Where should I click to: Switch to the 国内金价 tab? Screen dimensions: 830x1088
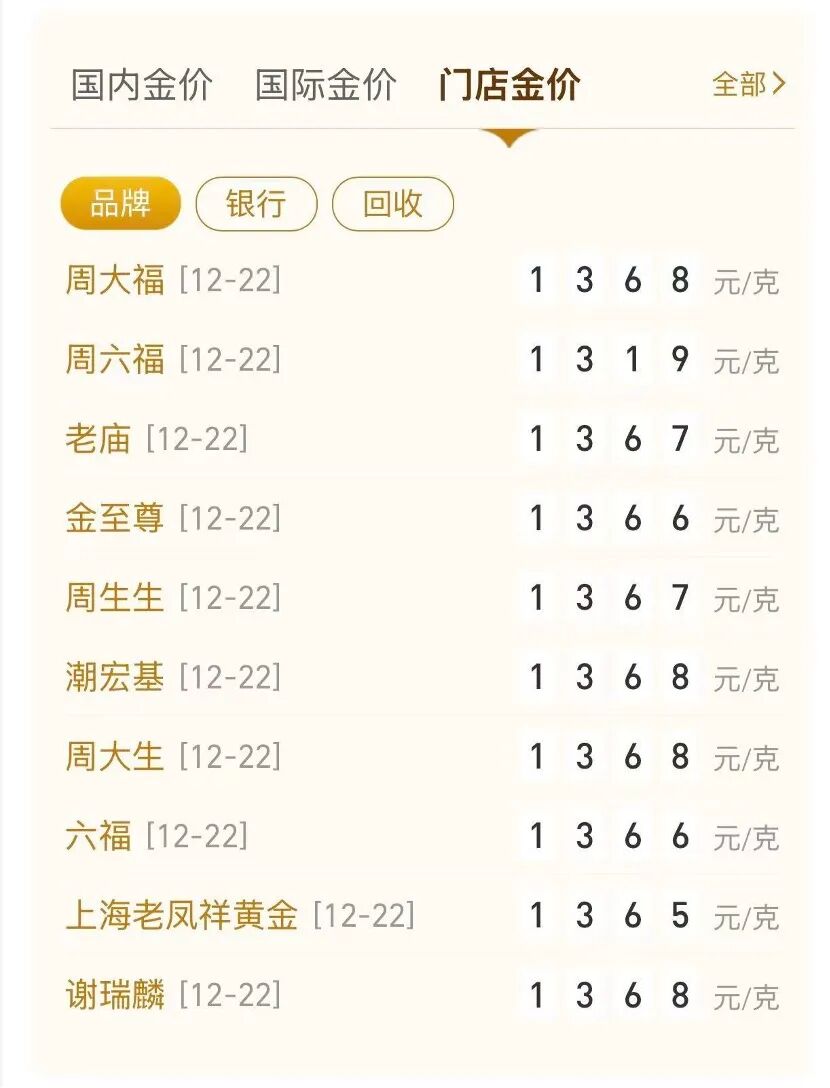click(141, 85)
